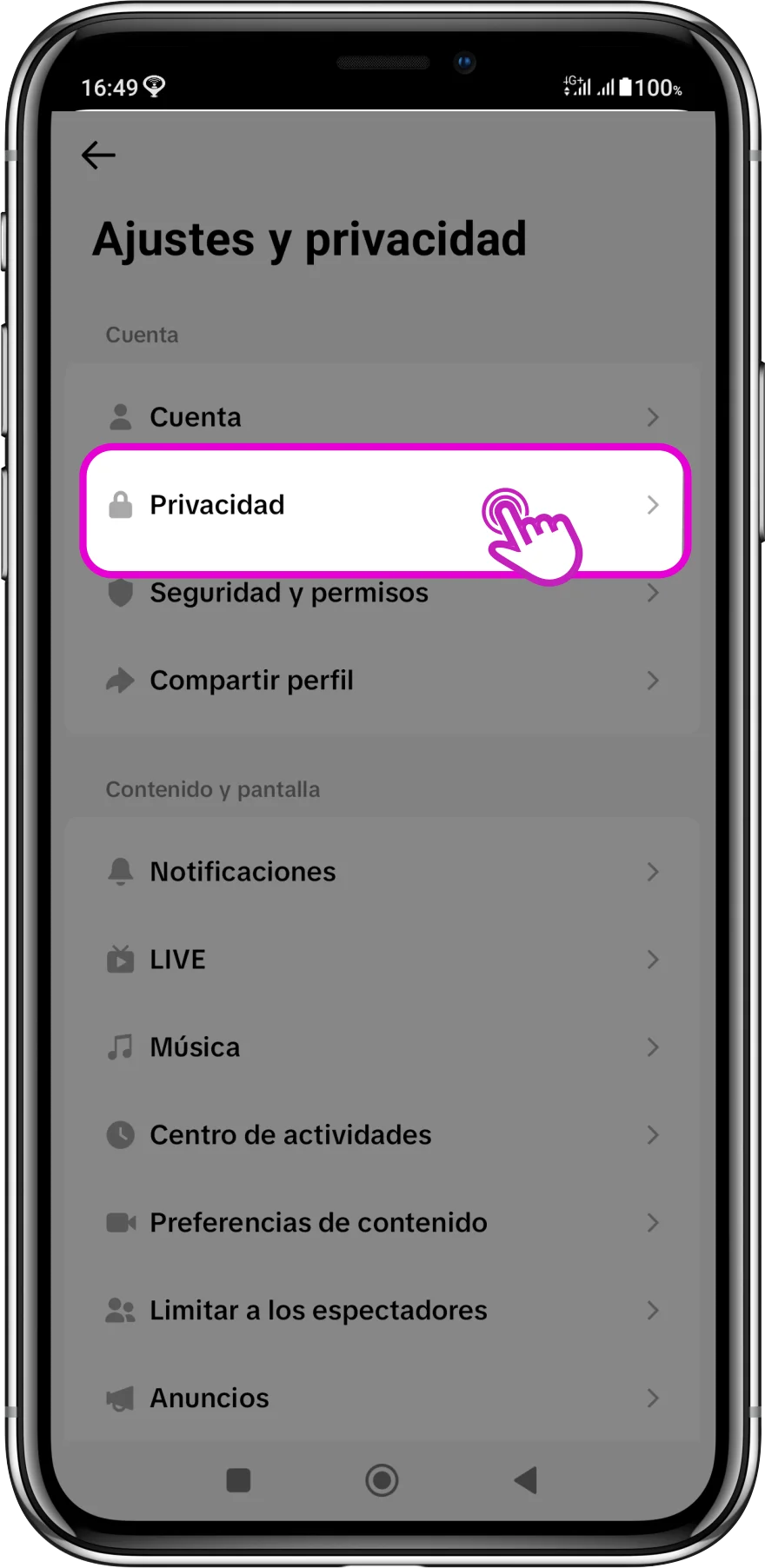Open Privacidad settings

(382, 506)
